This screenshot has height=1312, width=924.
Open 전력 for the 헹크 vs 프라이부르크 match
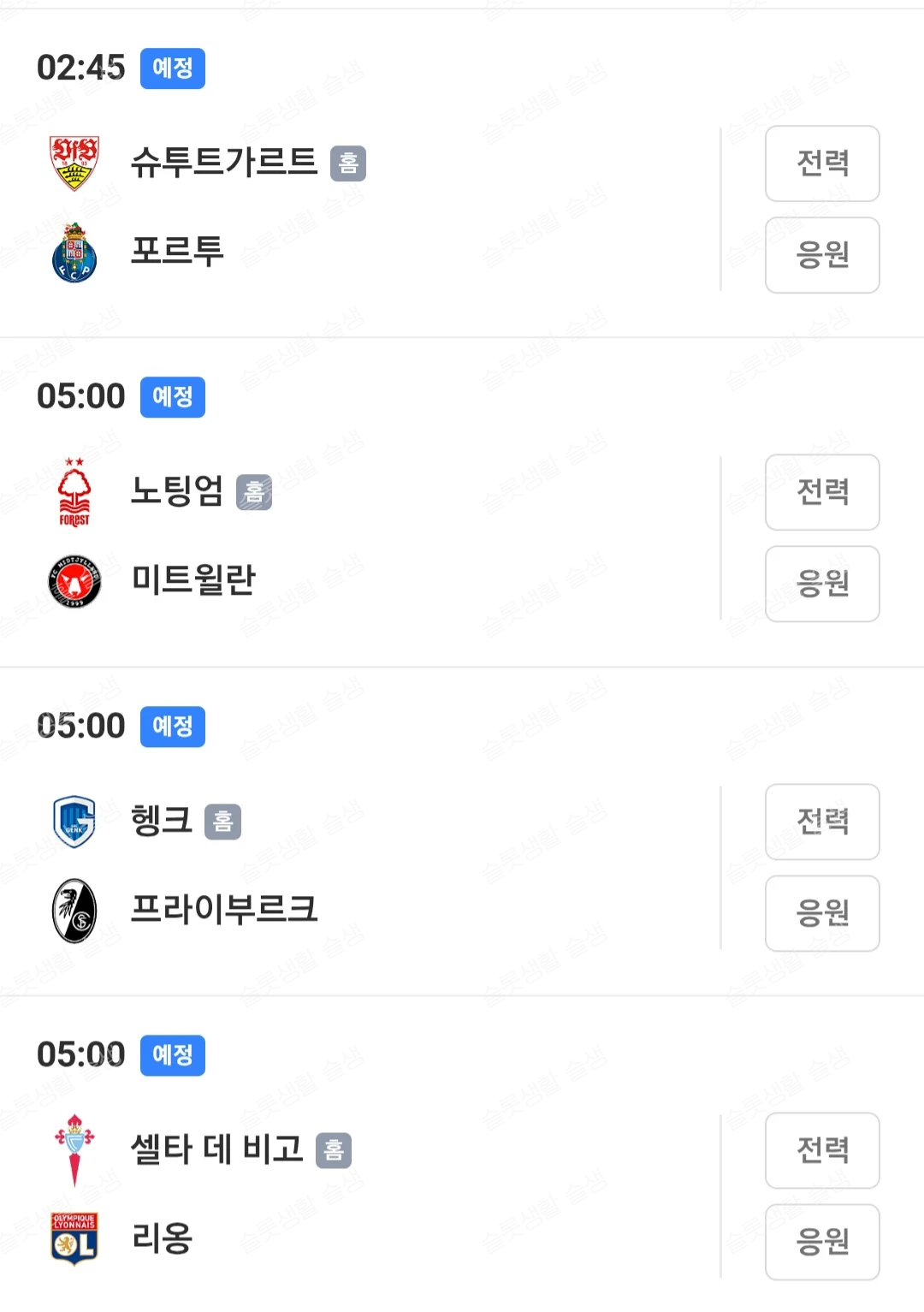coord(821,822)
